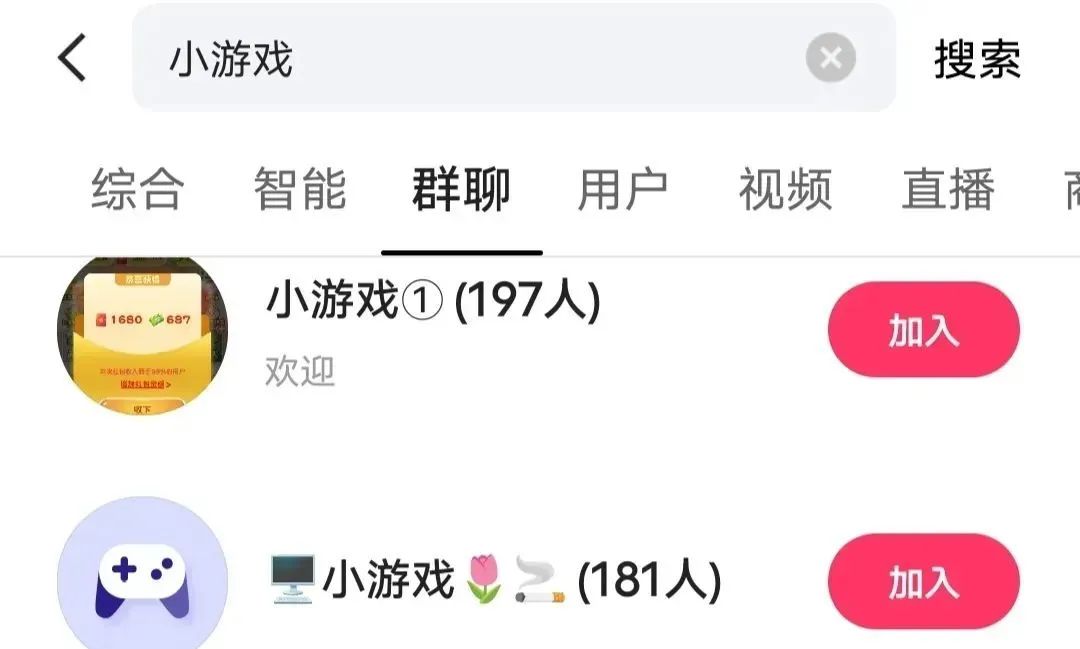
Task: Open the 直播 tab
Action: point(947,190)
